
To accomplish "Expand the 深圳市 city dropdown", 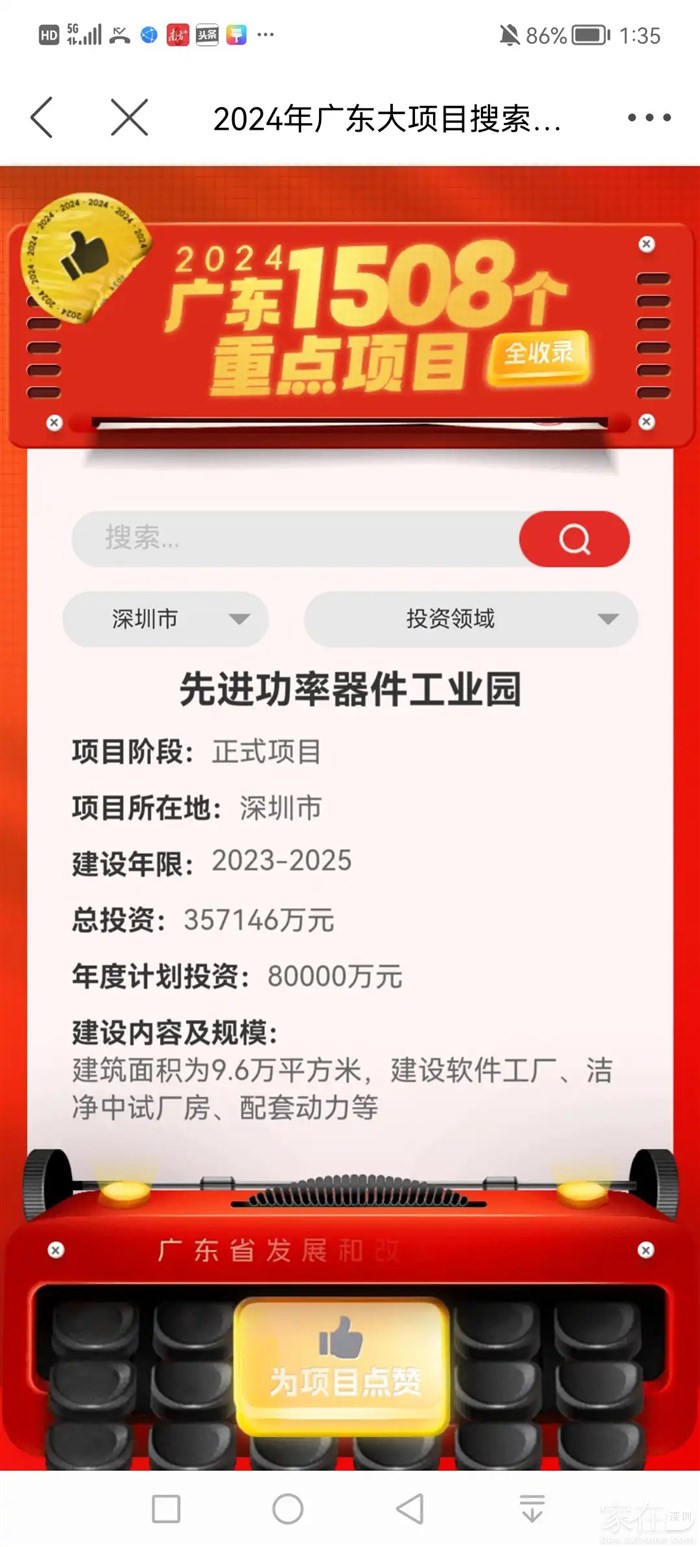I will (x=166, y=619).
